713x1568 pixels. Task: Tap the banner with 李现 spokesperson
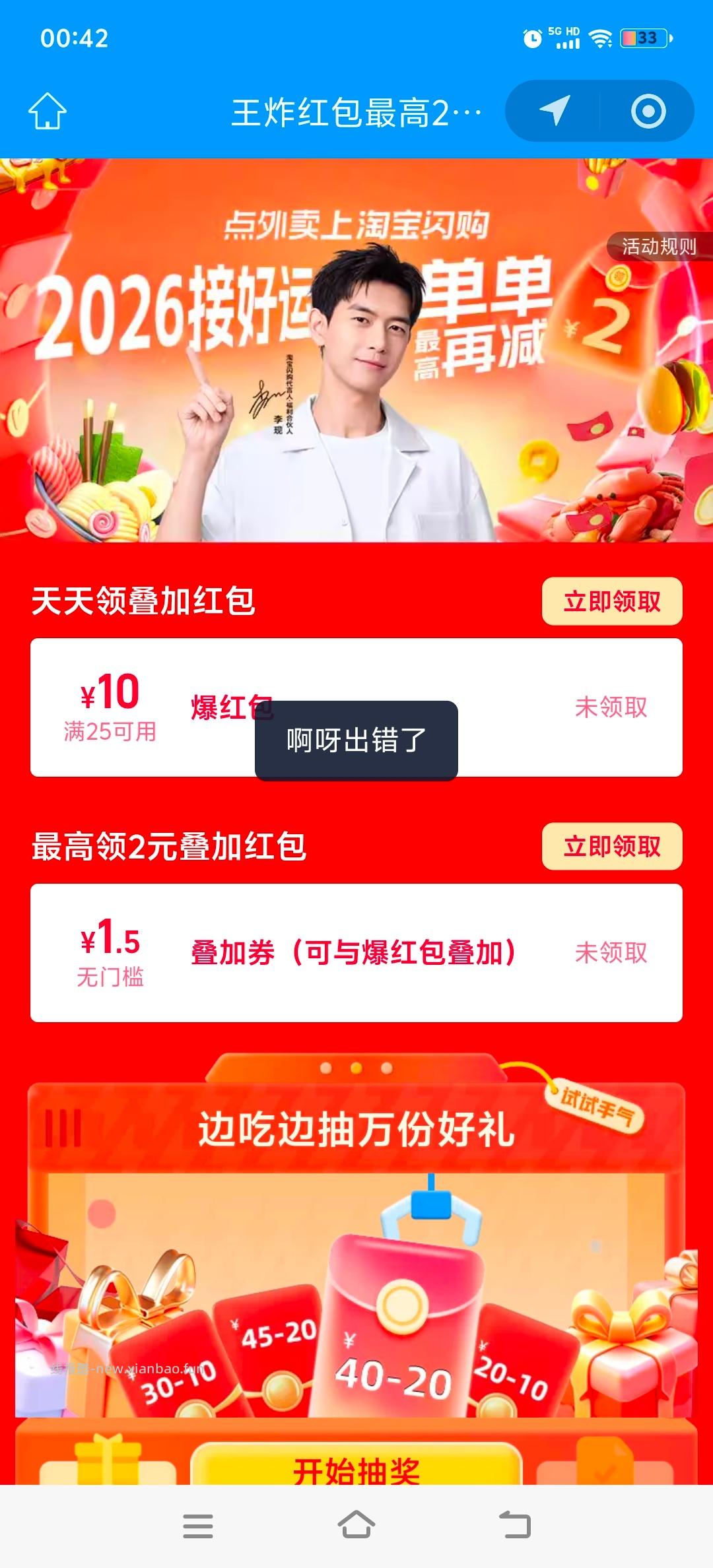click(x=356, y=350)
